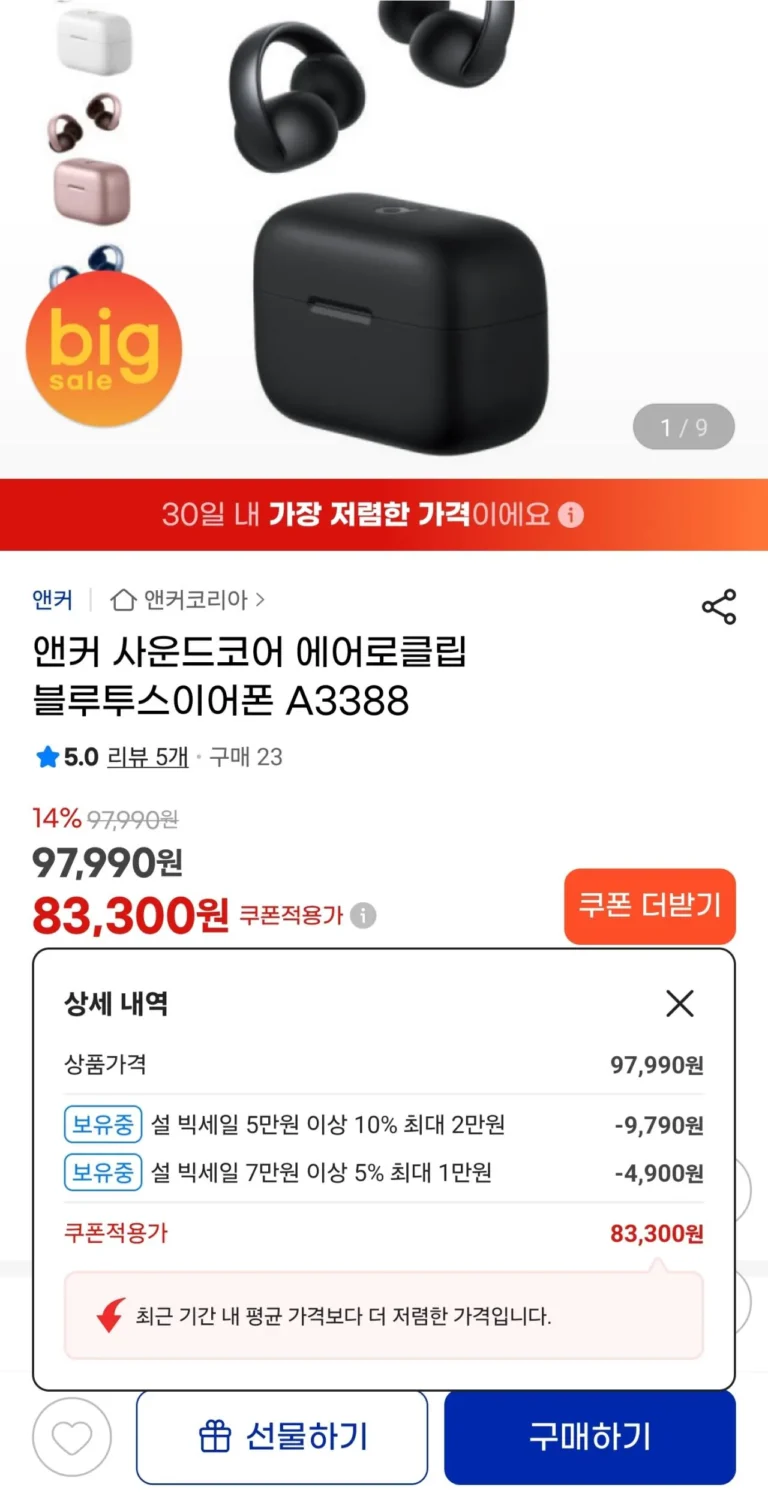Viewport: 768px width, 1502px height.
Task: Open info icon on lowest price banner
Action: pos(570,515)
